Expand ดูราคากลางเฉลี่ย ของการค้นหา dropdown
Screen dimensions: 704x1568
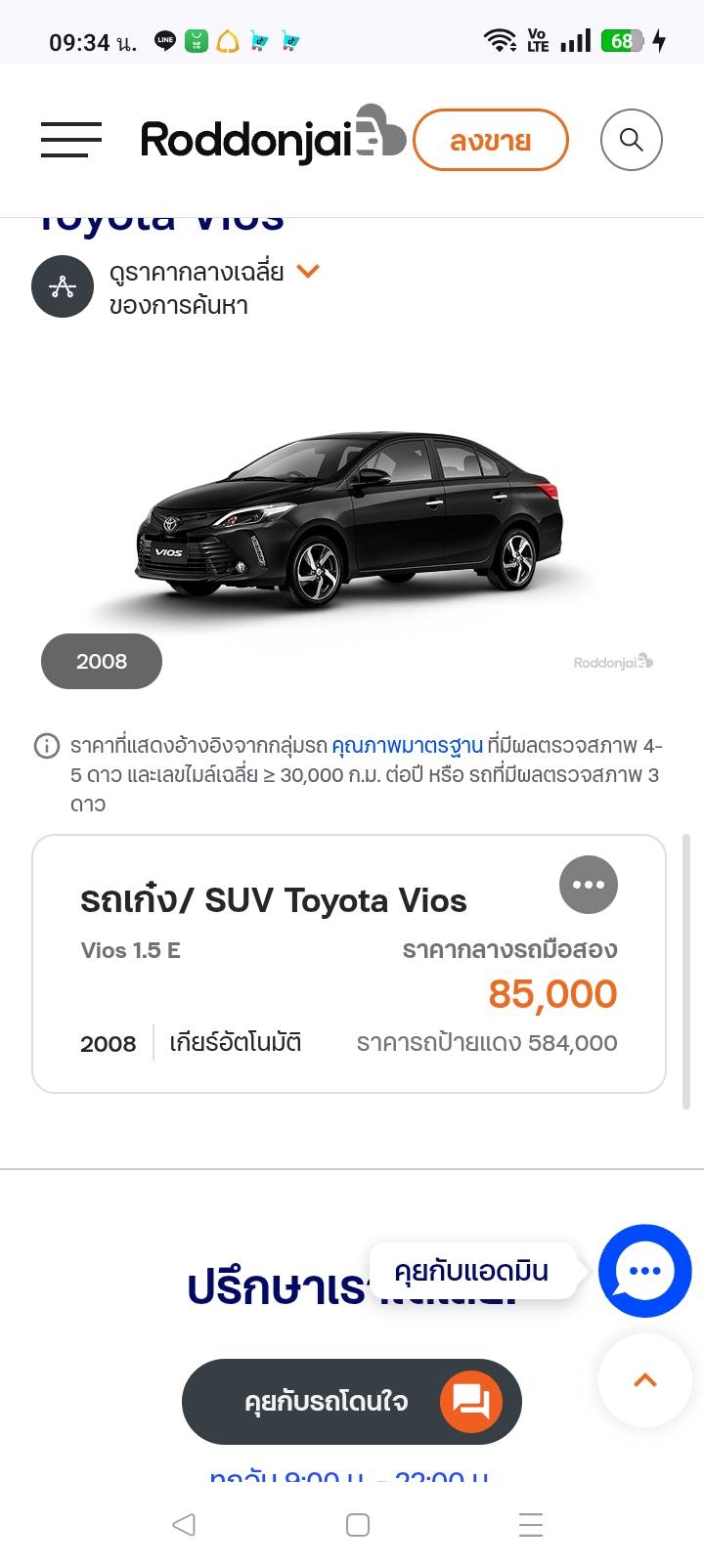(x=308, y=272)
